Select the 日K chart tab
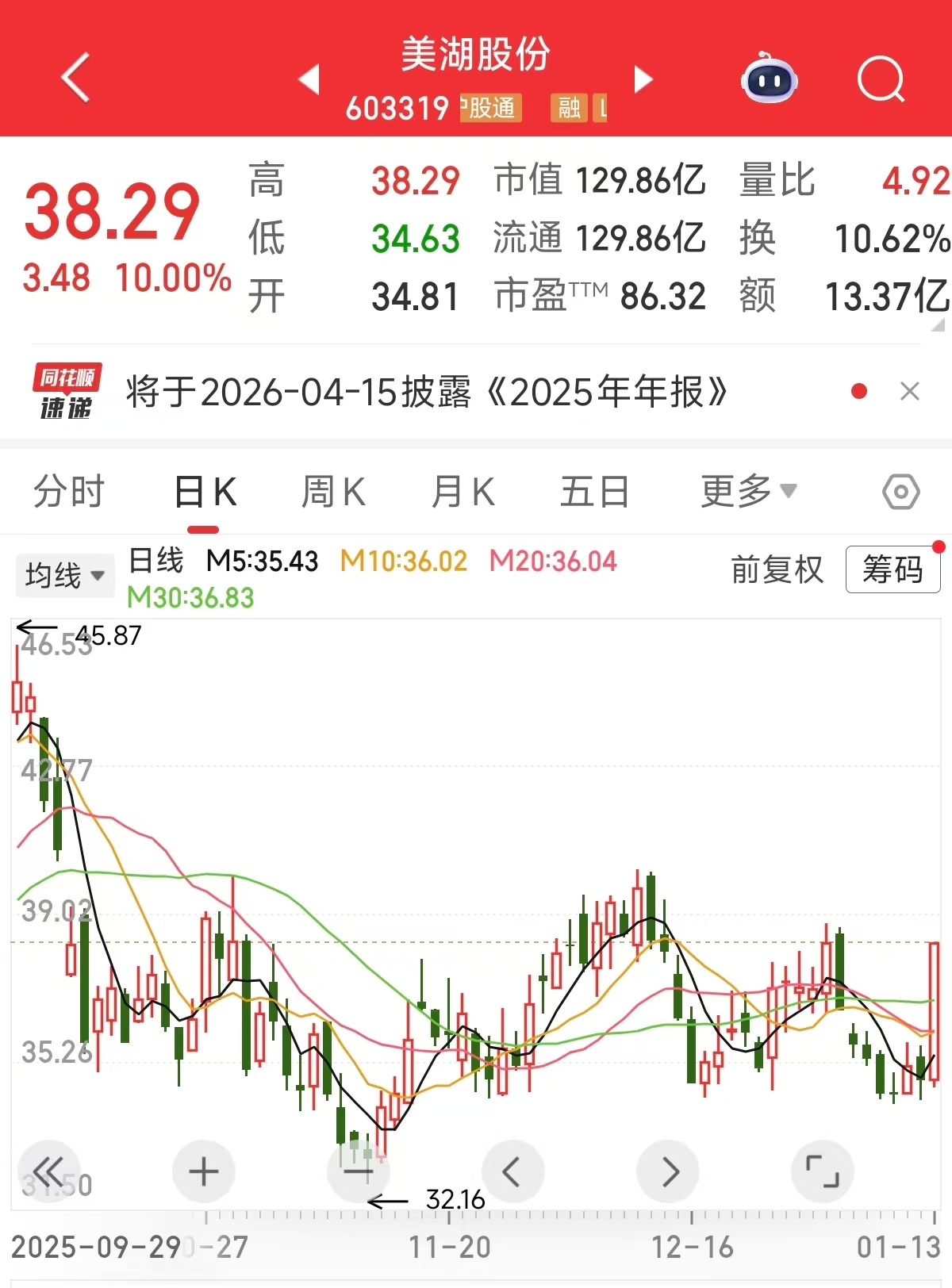The width and height of the screenshot is (952, 1288). click(205, 492)
